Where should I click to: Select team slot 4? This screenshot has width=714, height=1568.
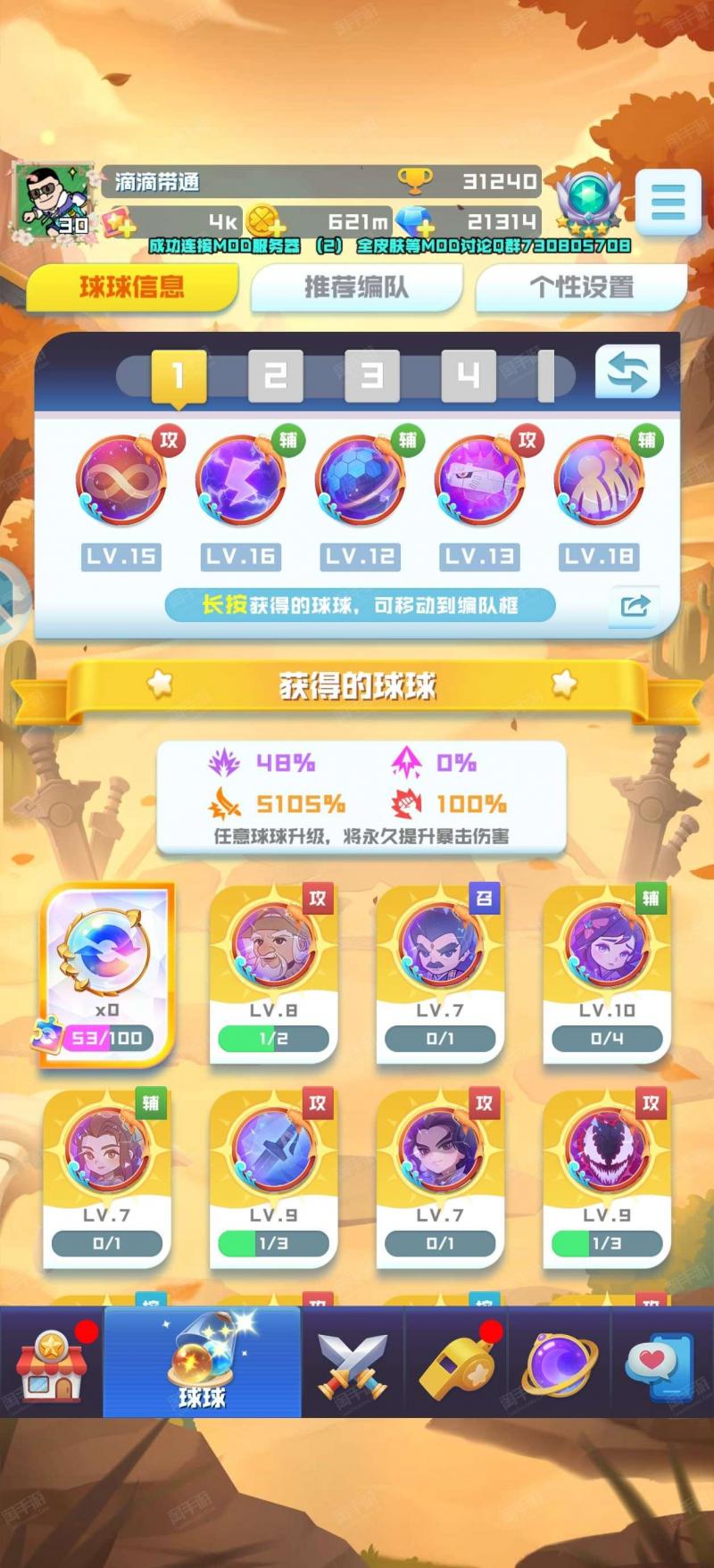point(468,376)
